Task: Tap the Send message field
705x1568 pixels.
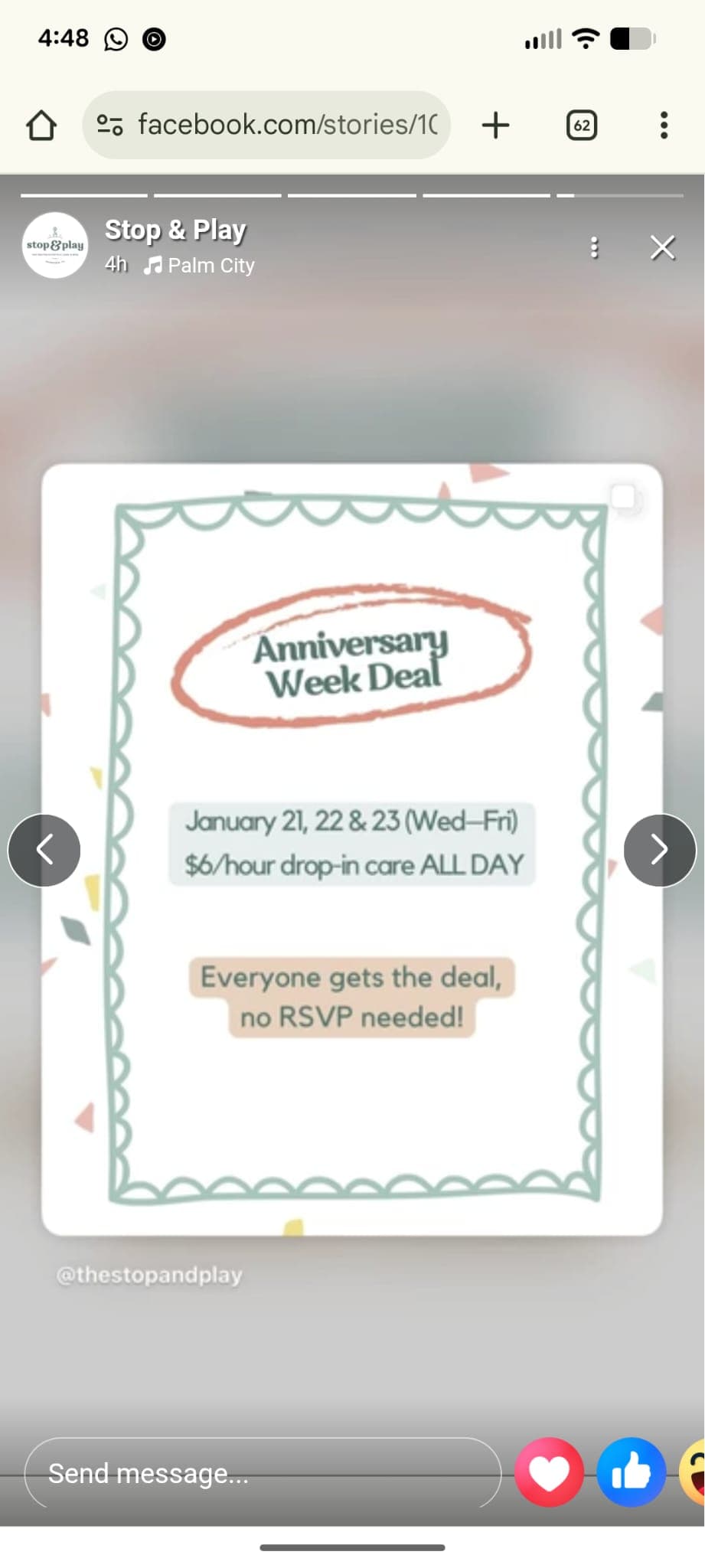Action: (263, 1472)
